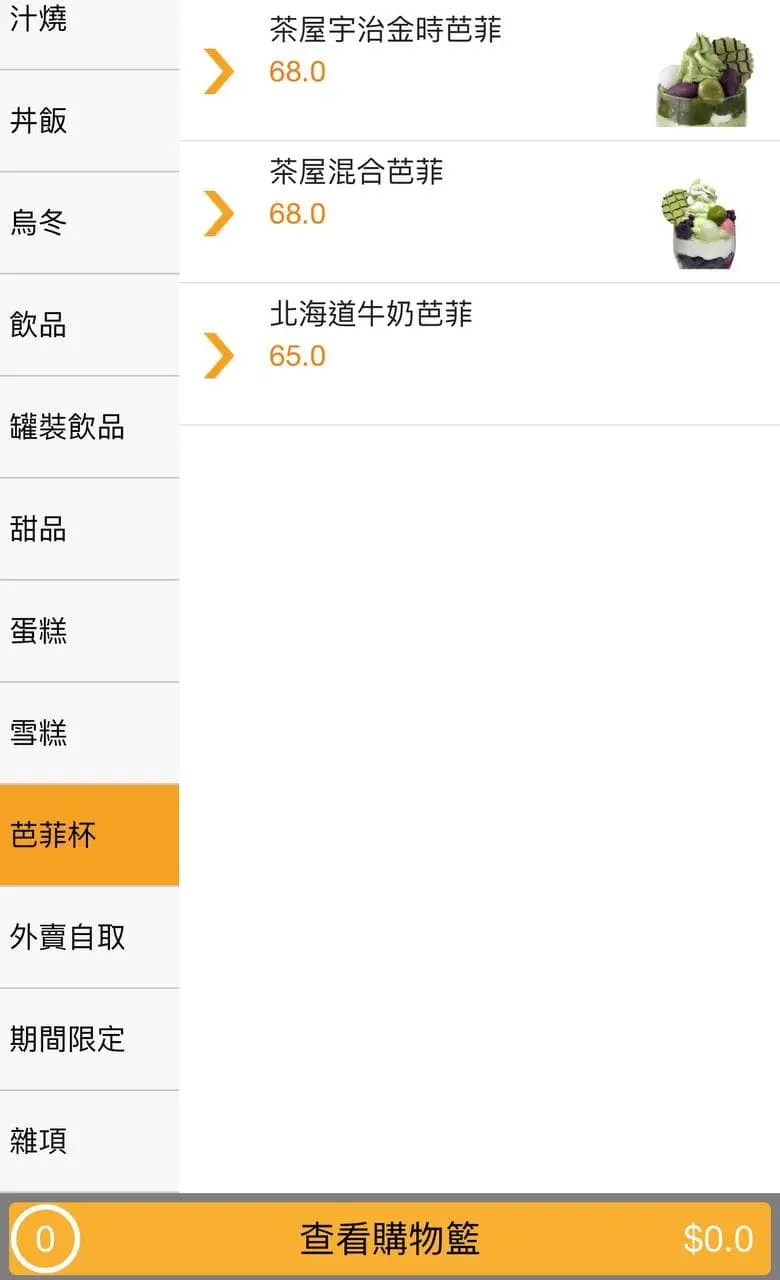
Task: Show the 雪糕 category
Action: tap(89, 733)
